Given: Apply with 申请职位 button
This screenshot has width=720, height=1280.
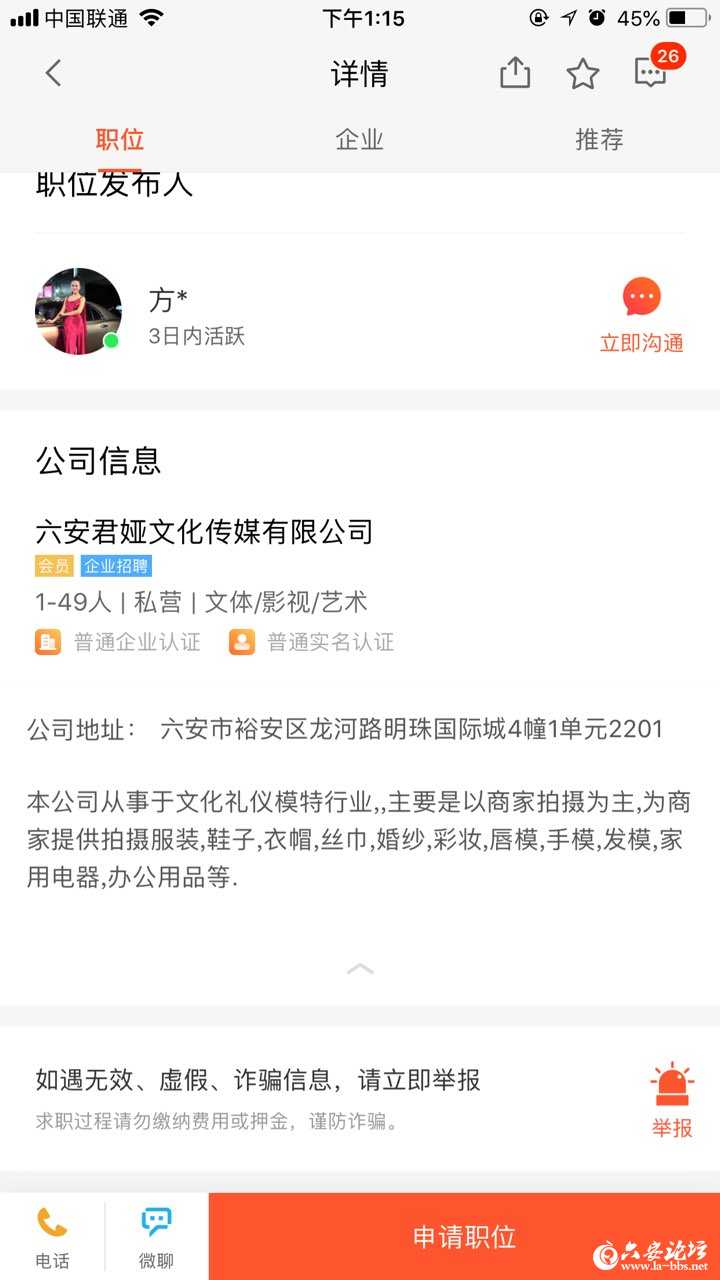Looking at the screenshot, I should [x=464, y=1237].
